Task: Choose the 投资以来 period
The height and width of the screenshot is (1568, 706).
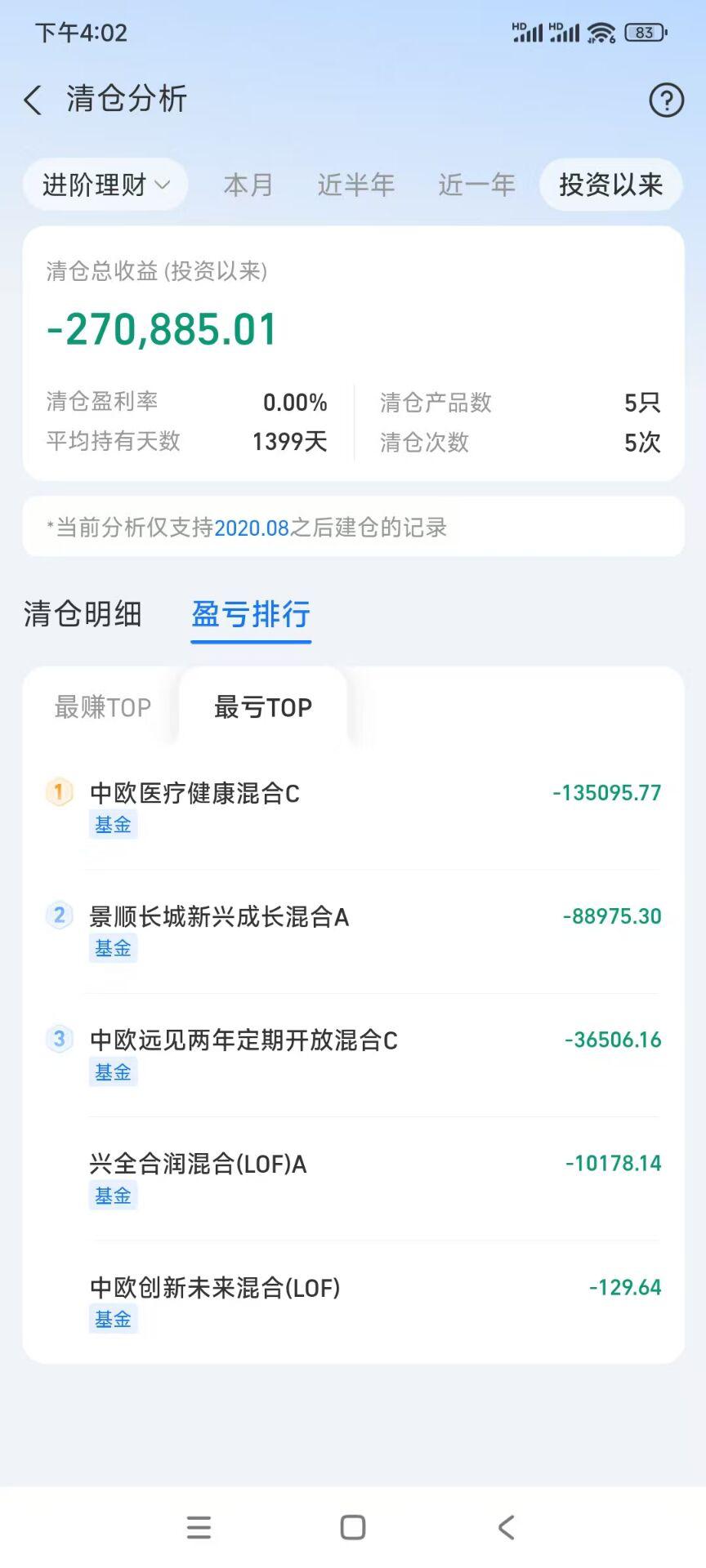Action: 610,185
